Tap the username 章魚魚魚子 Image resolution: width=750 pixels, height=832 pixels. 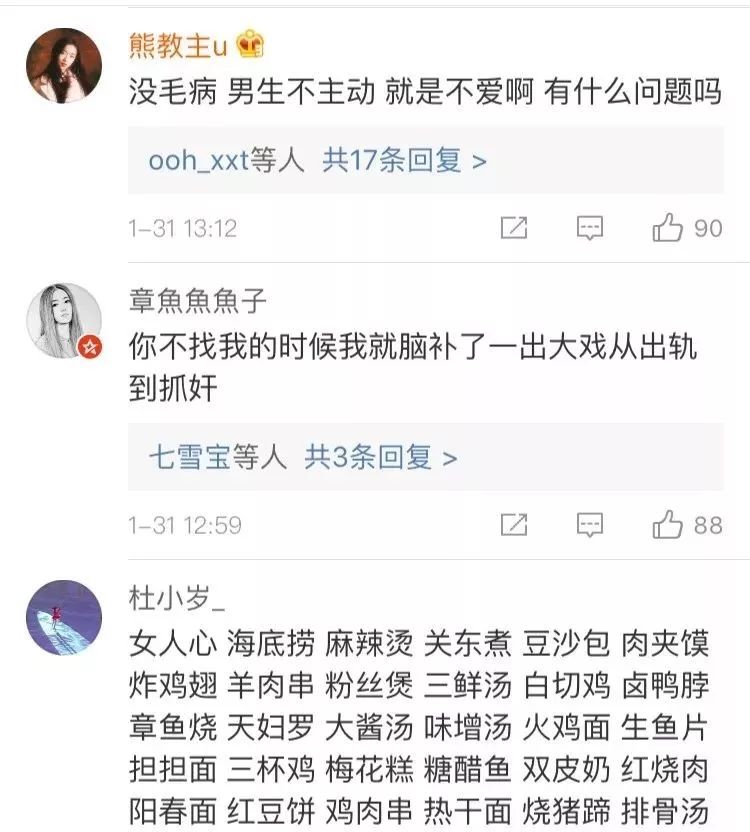click(x=198, y=301)
